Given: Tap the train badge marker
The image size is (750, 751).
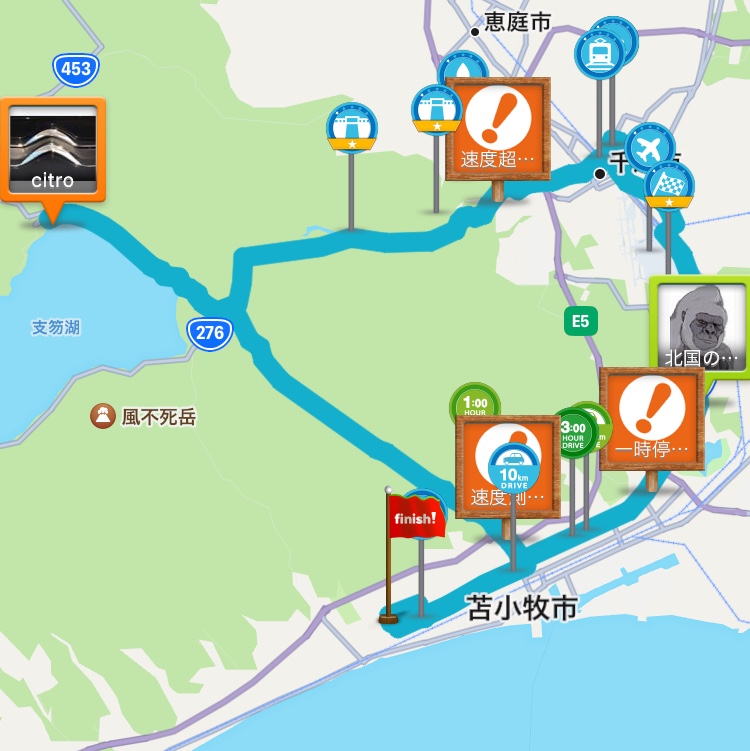Looking at the screenshot, I should (599, 54).
